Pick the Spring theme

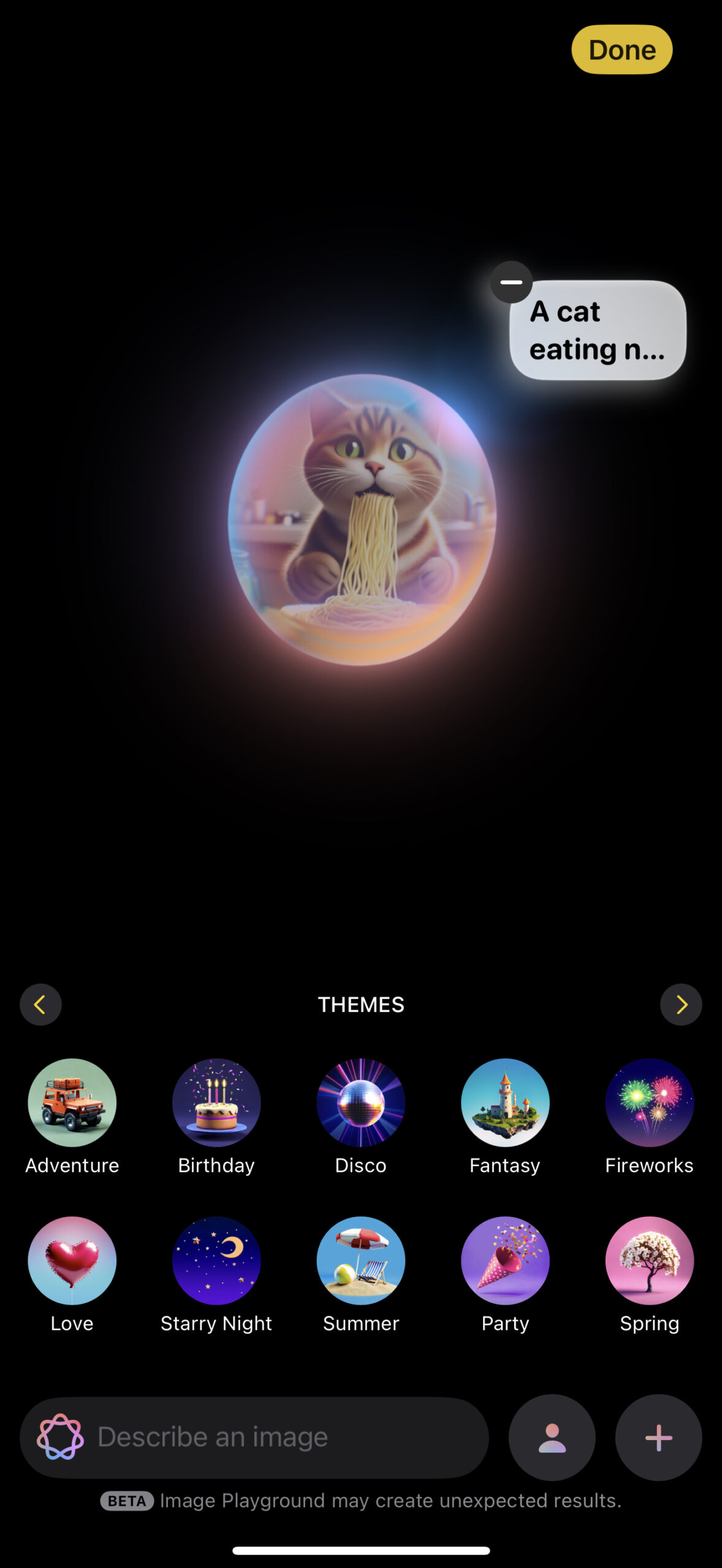click(649, 1261)
